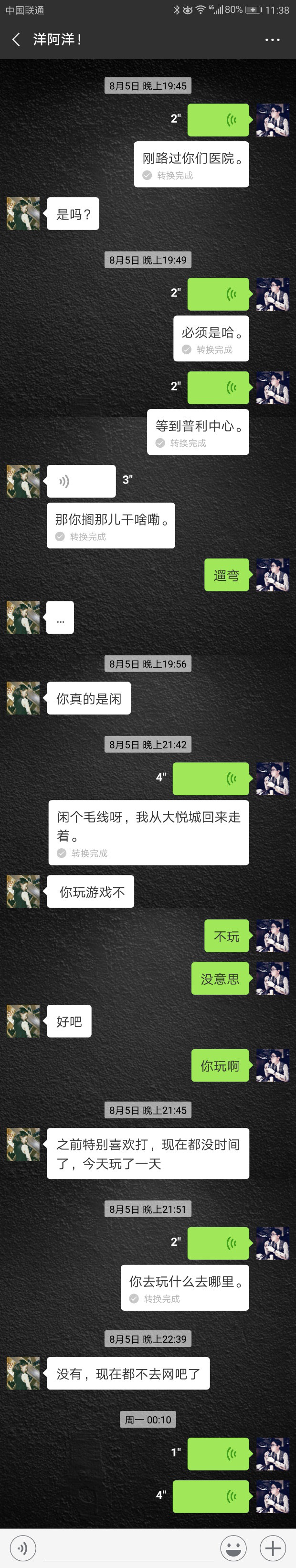This screenshot has height=1568, width=296.
Task: Play the voice message above 必须是哈
Action: click(218, 294)
